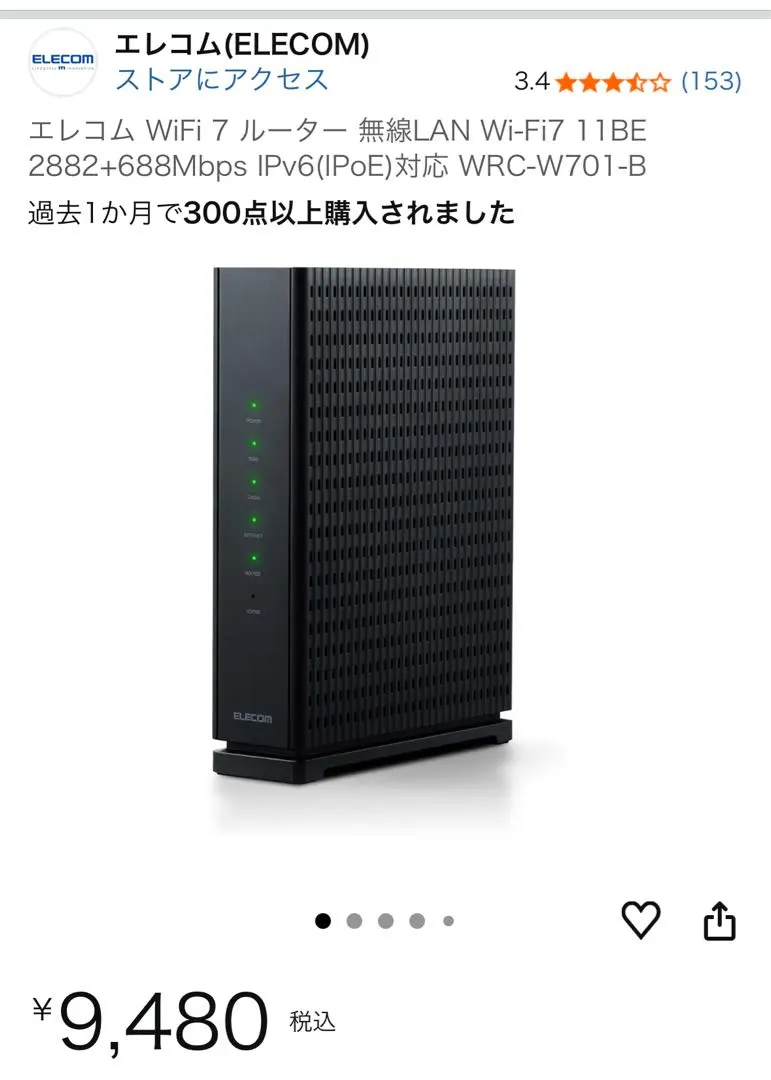
Task: Open the 153 customer reviews
Action: [711, 81]
